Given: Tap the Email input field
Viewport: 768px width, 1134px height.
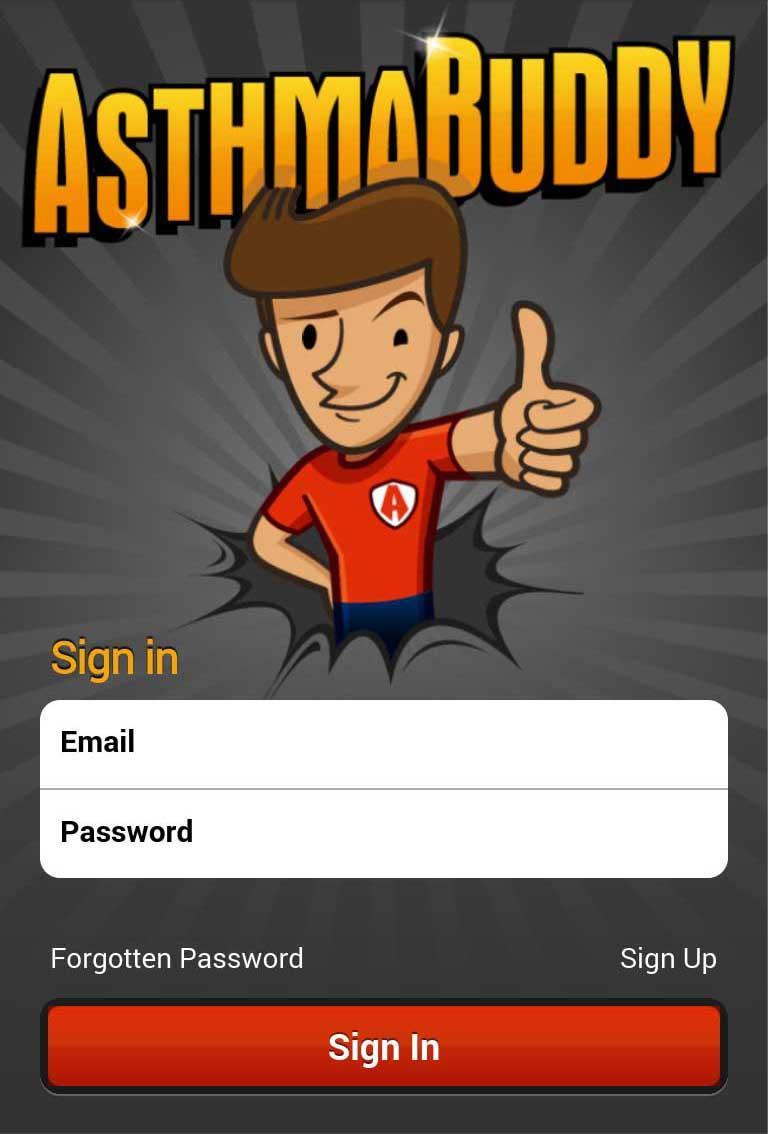Looking at the screenshot, I should tap(384, 743).
